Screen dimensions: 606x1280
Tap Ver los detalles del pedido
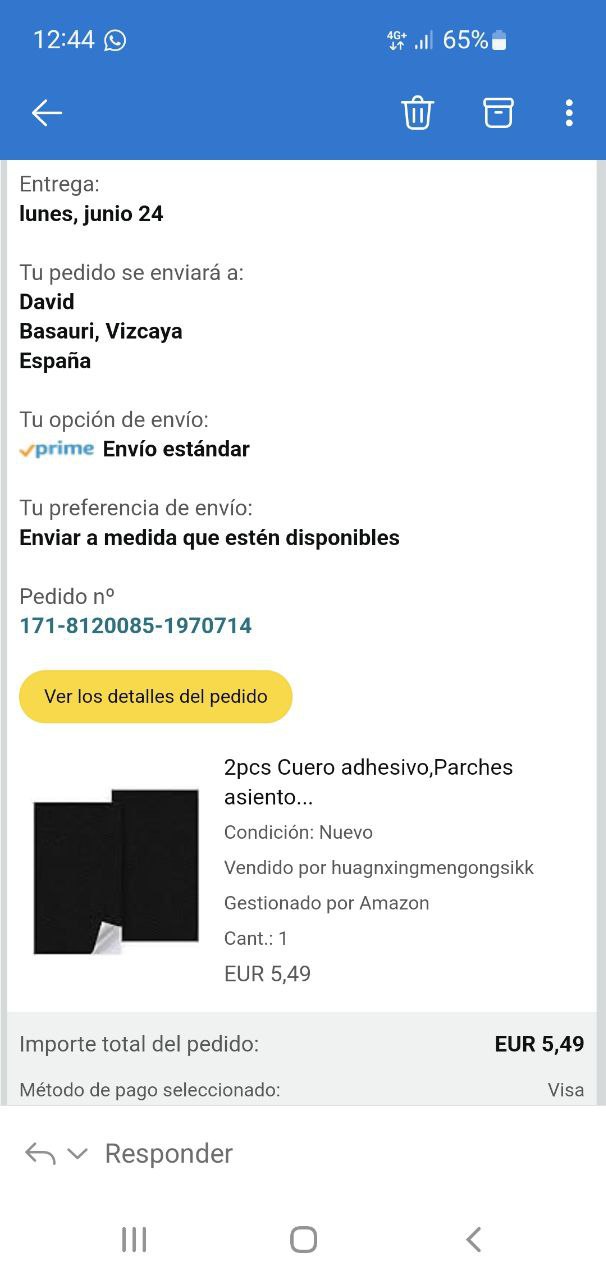coord(155,696)
